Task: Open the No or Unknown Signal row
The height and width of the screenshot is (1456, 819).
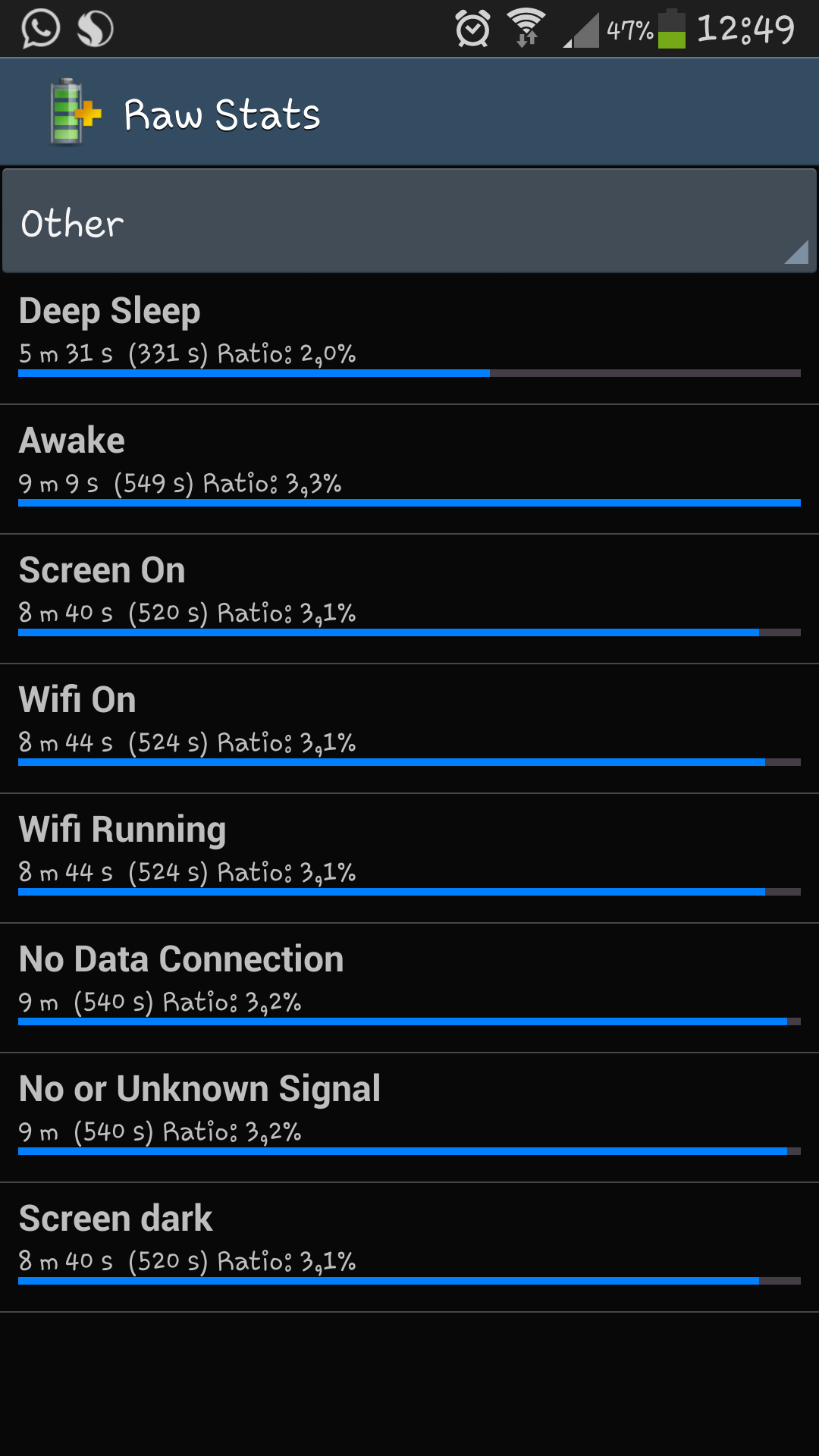Action: pyautogui.click(x=409, y=1118)
